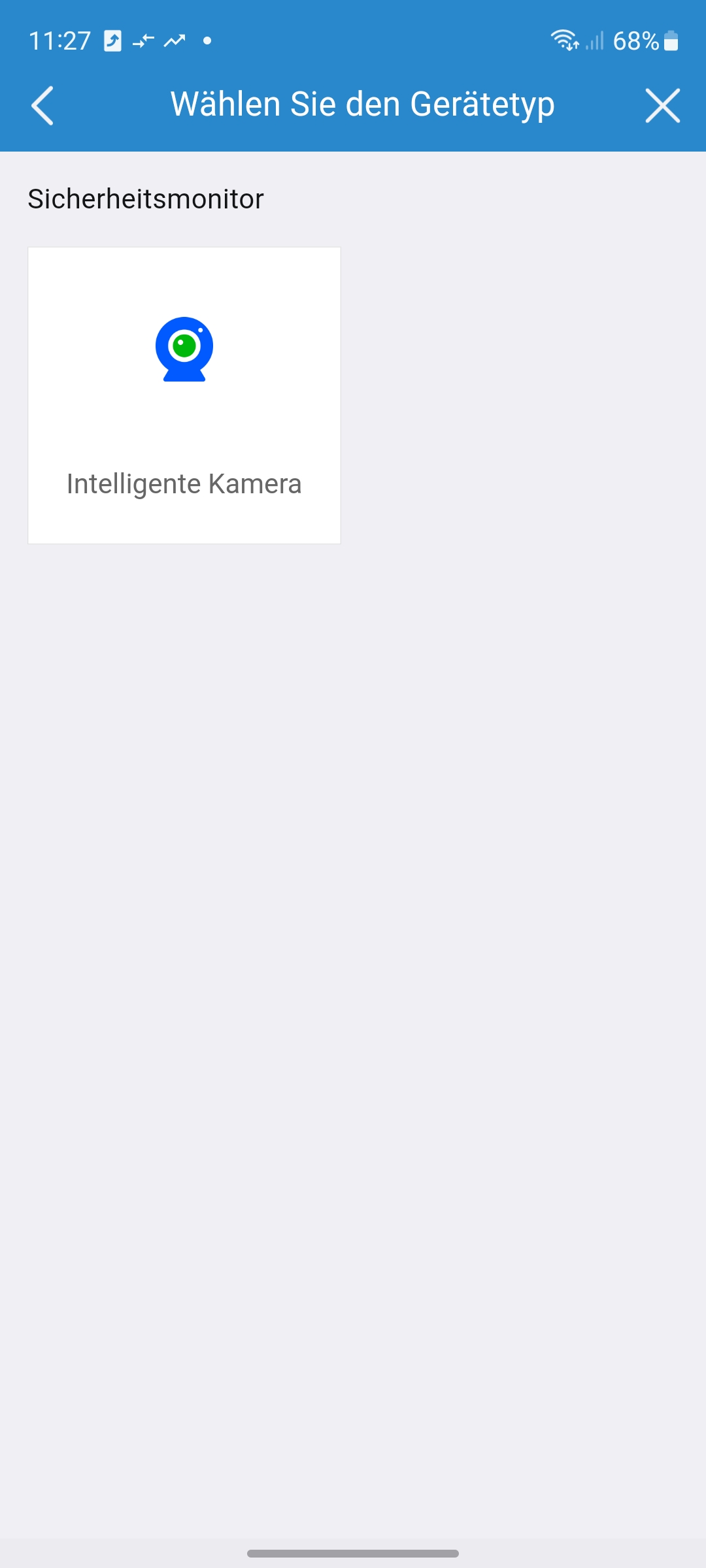Go back using the header arrow

[42, 105]
